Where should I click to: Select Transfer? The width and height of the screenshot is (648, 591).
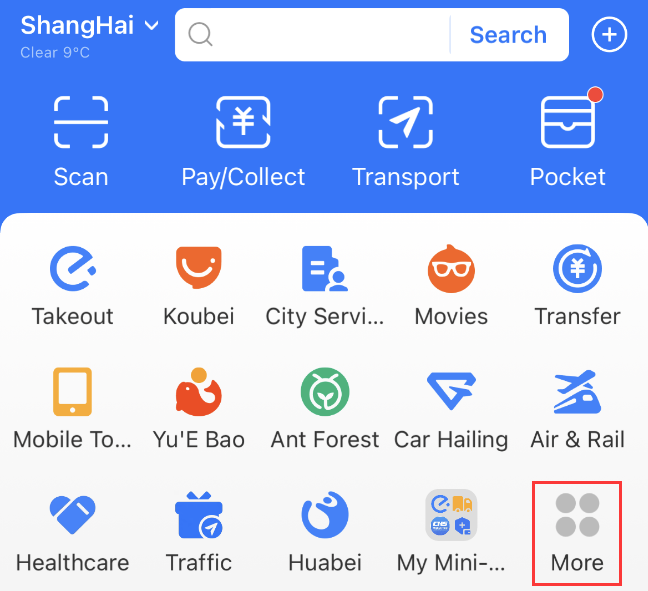pyautogui.click(x=577, y=286)
